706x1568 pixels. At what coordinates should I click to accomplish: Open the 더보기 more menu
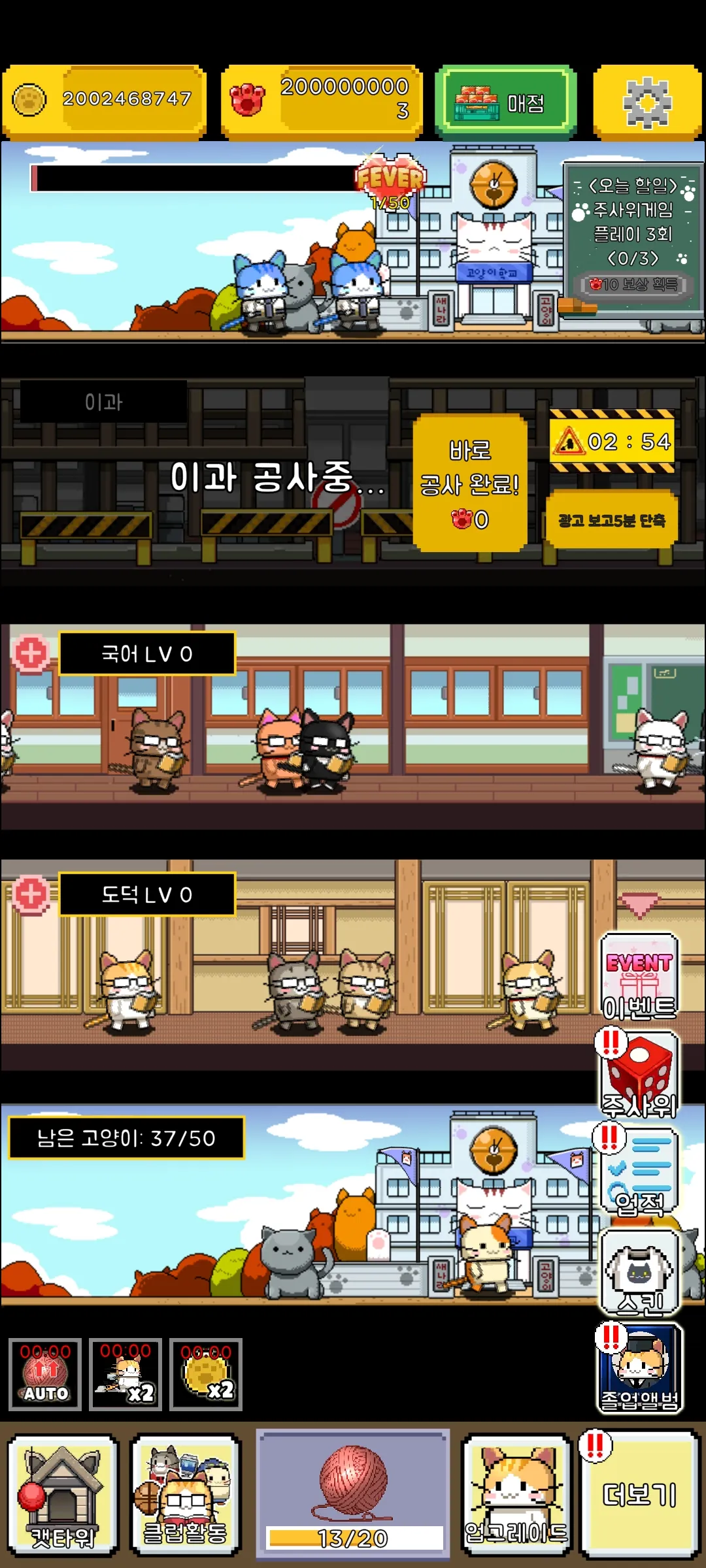[x=639, y=1495]
